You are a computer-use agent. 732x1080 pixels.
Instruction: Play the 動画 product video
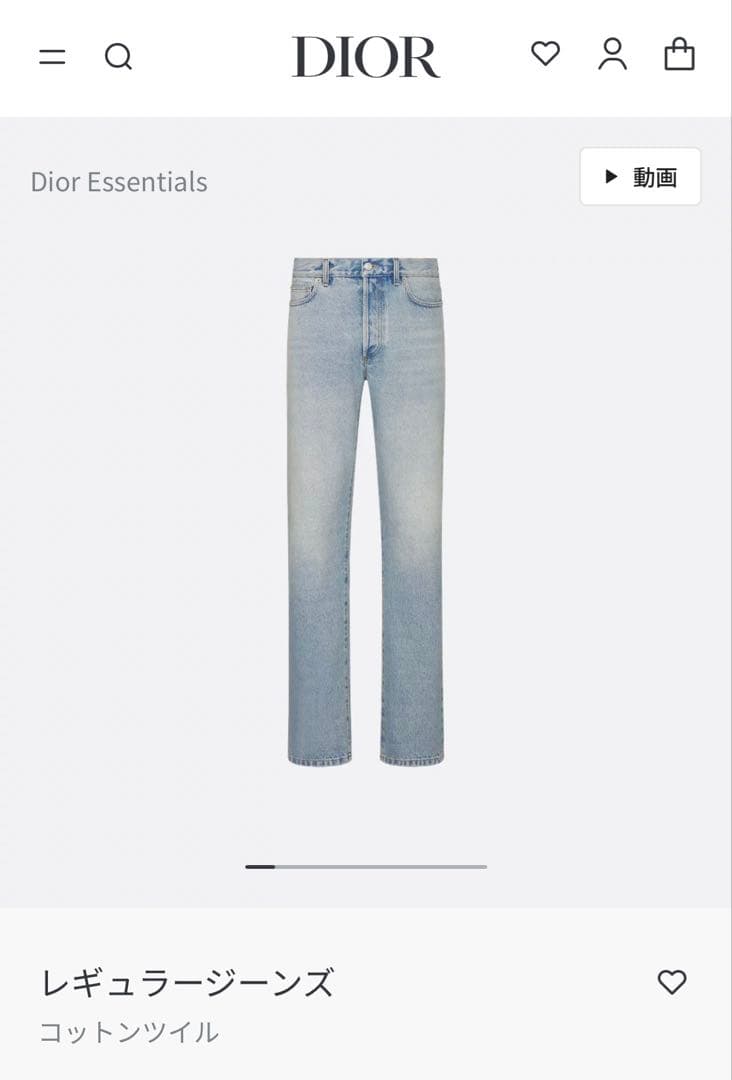coord(640,177)
